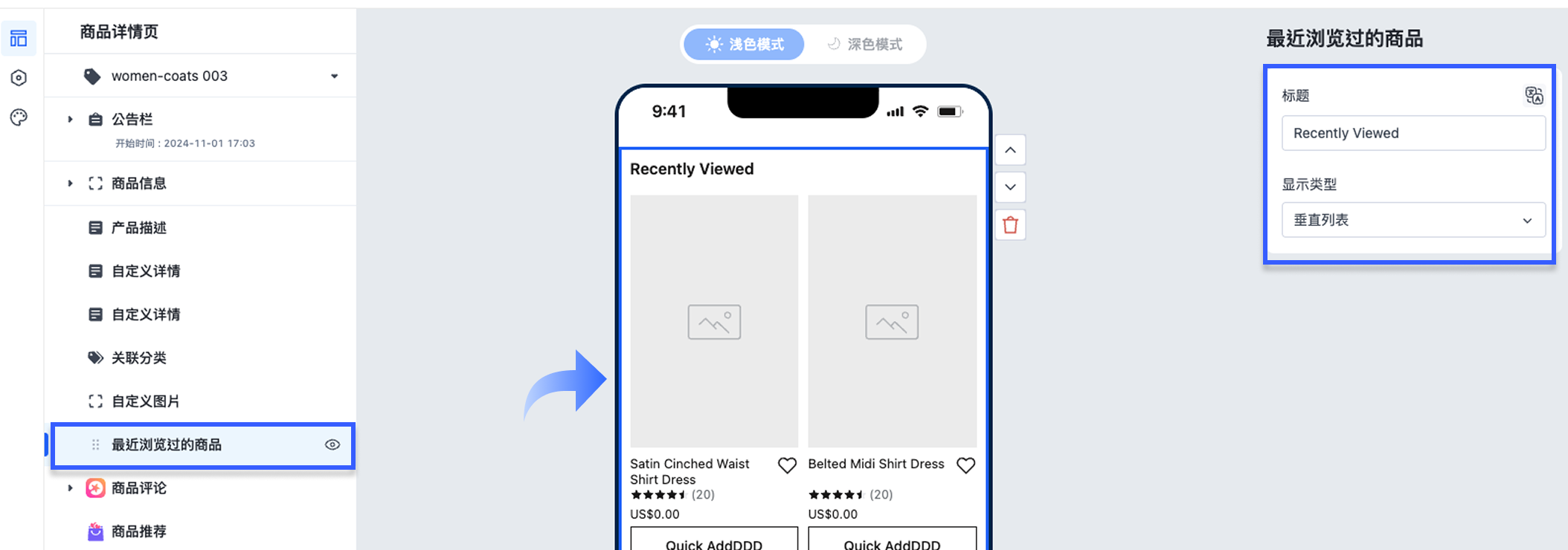Tap the translate icon next to 标题

pos(1534,95)
